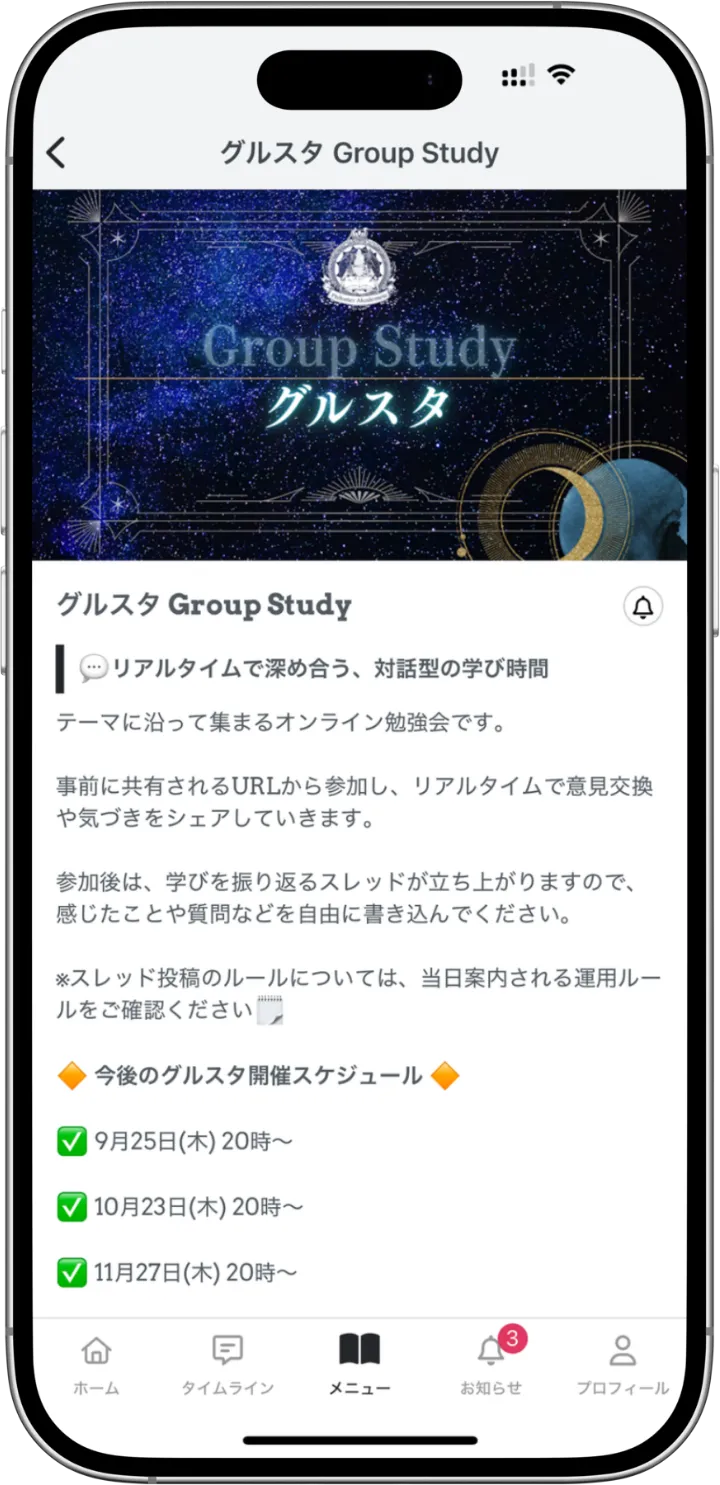
Task: Open the お知らせ notifications tab
Action: point(491,1364)
